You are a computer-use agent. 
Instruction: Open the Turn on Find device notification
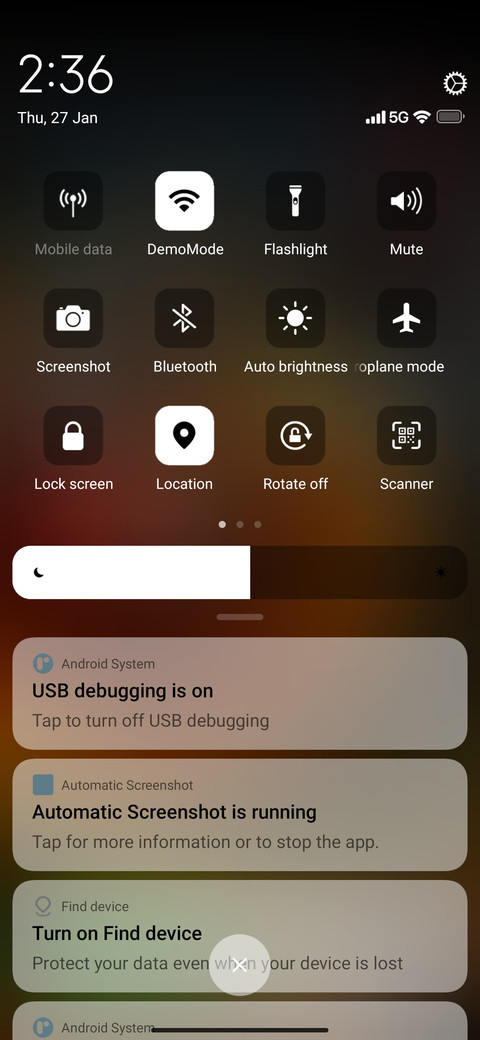click(240, 936)
